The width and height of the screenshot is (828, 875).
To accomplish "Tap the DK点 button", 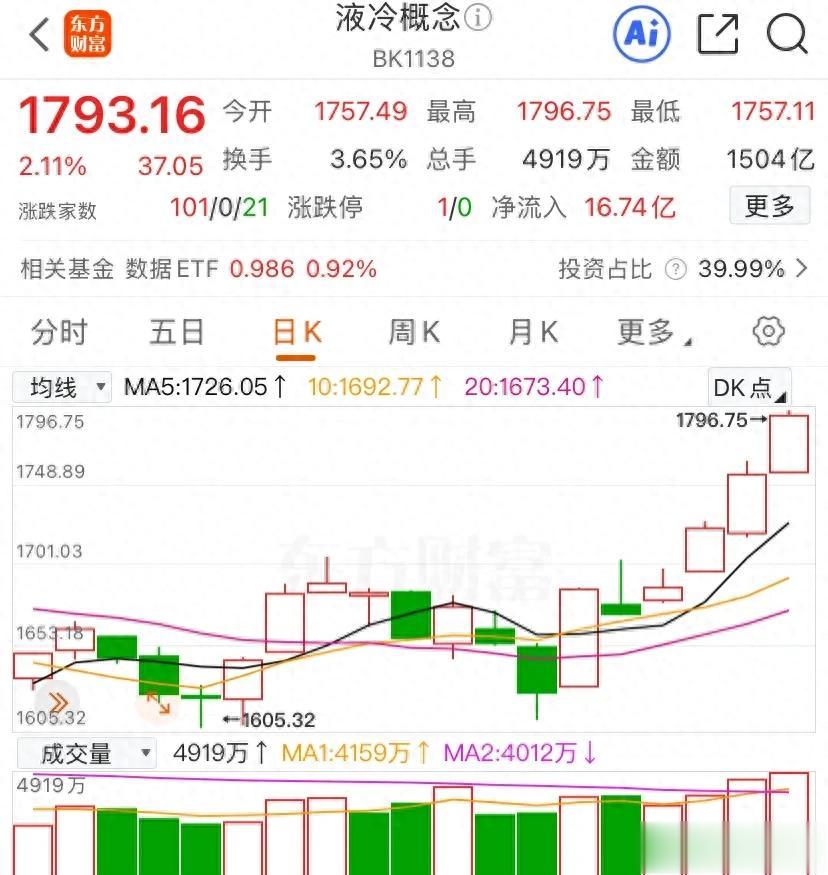I will pyautogui.click(x=748, y=387).
